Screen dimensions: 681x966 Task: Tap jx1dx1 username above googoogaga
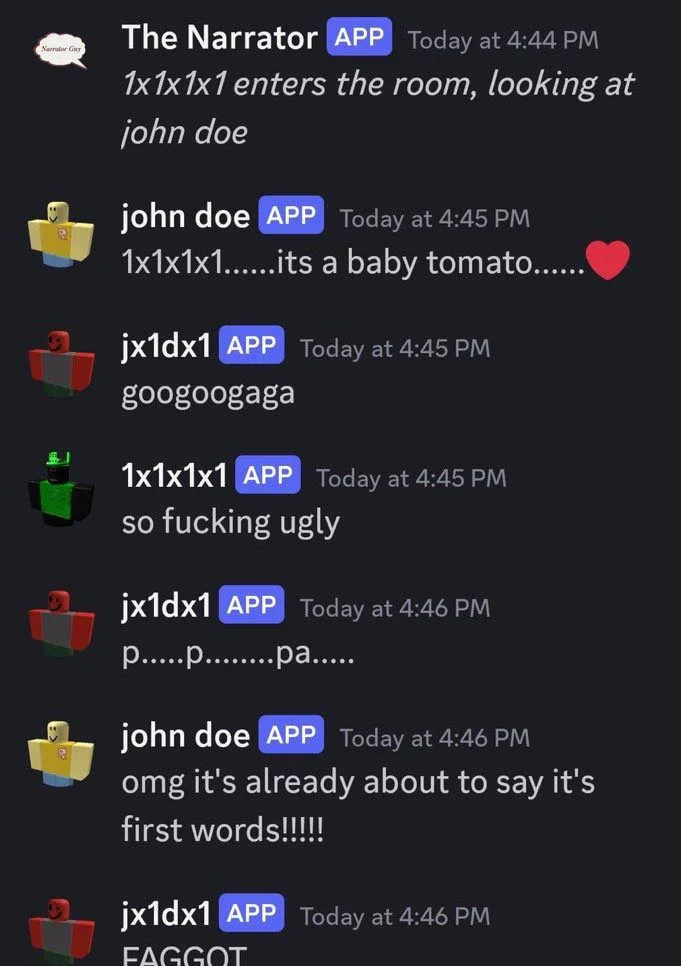click(x=165, y=347)
